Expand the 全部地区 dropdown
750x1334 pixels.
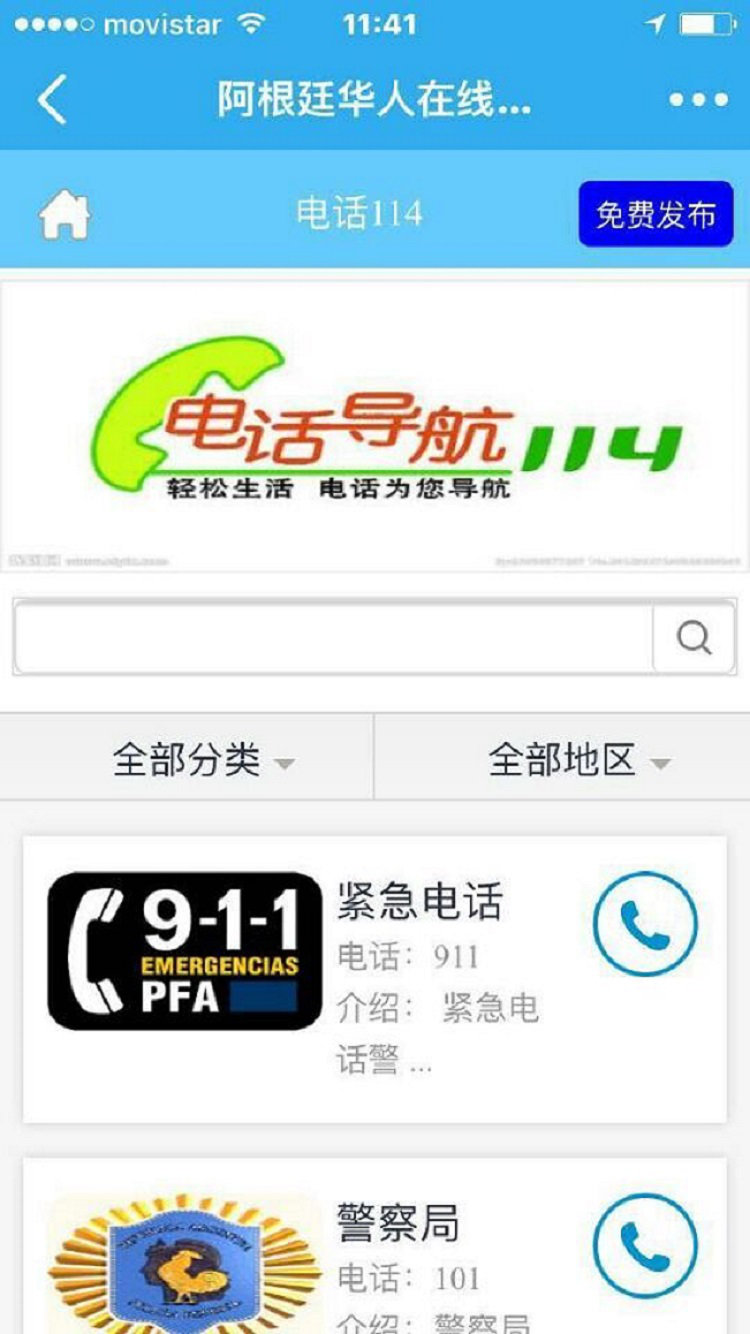562,758
